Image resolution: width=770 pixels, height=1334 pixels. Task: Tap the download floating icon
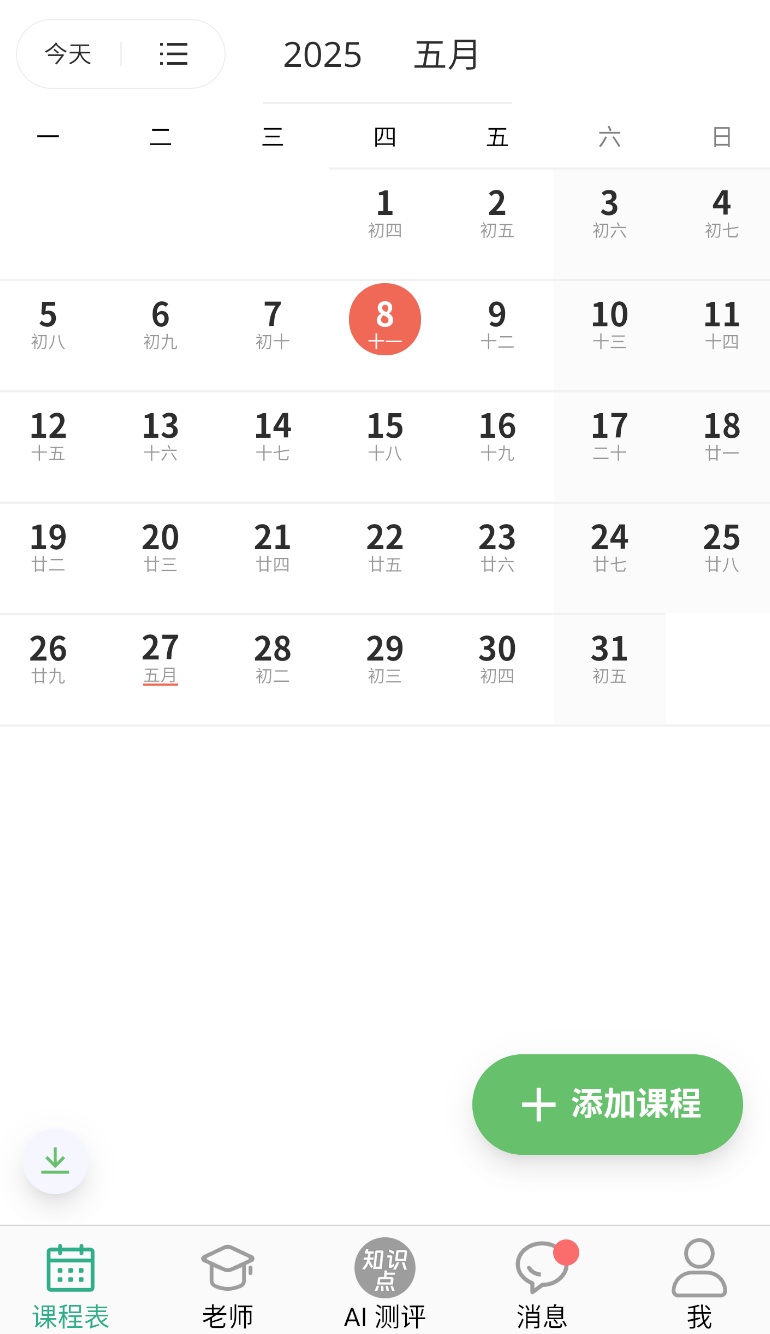(55, 1161)
